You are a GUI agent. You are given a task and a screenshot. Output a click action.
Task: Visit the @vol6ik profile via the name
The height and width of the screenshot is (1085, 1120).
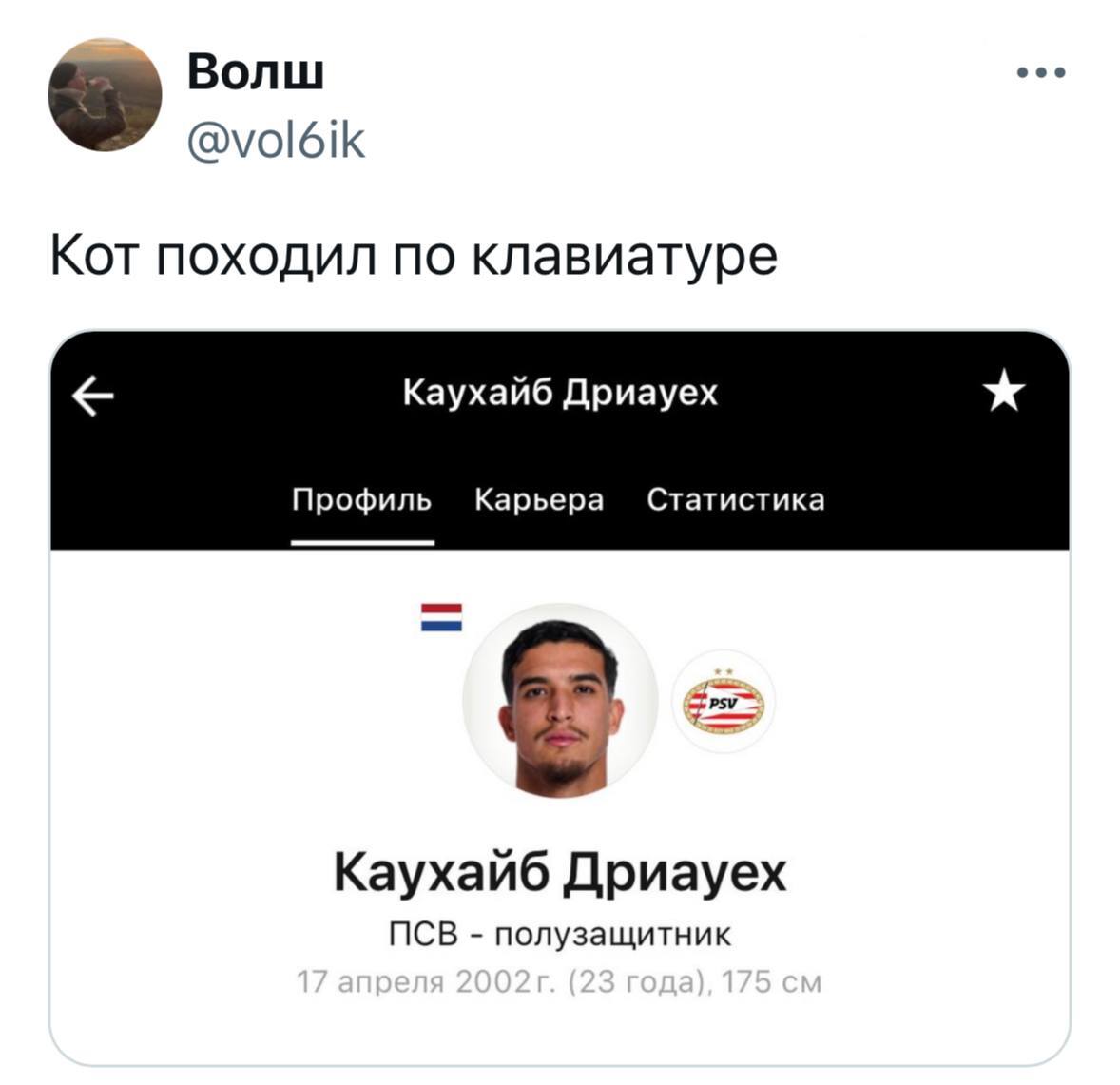pyautogui.click(x=256, y=71)
